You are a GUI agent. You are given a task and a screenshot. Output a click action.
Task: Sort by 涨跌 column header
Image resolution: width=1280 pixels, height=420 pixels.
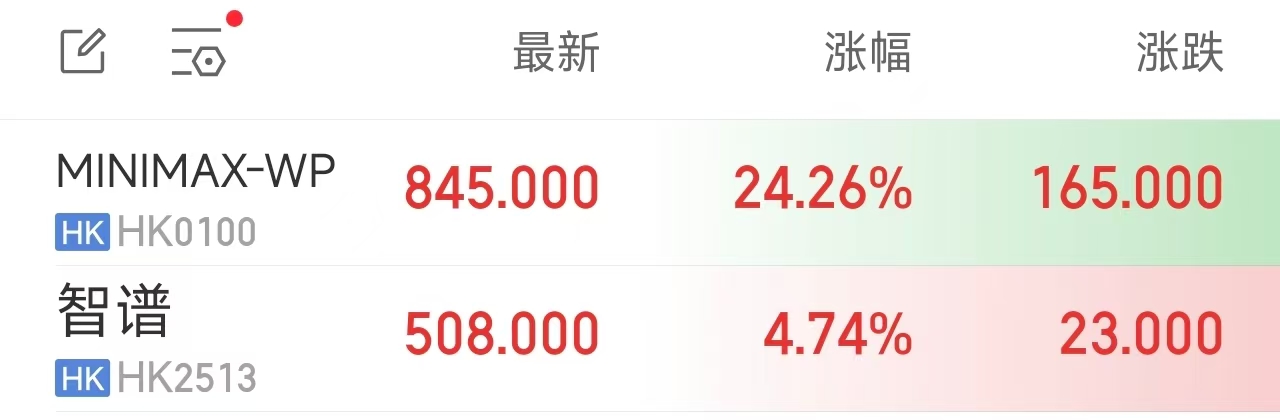1180,52
